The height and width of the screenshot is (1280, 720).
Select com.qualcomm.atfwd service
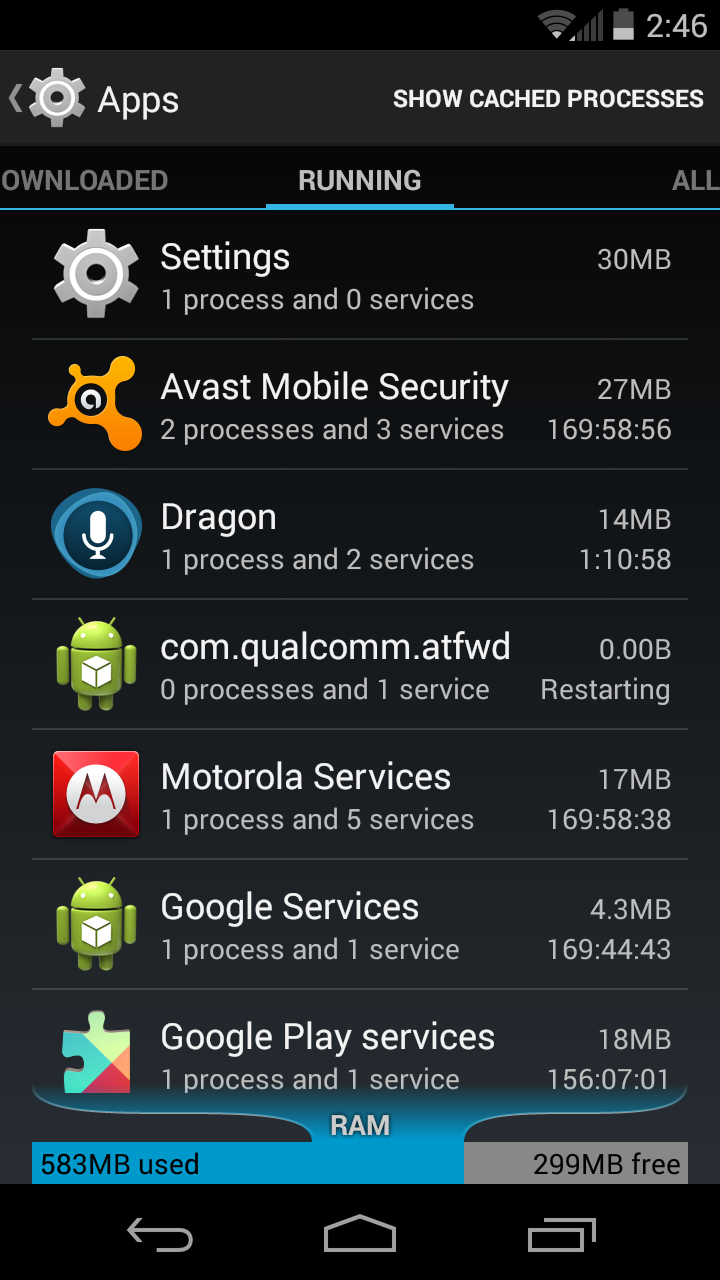360,665
